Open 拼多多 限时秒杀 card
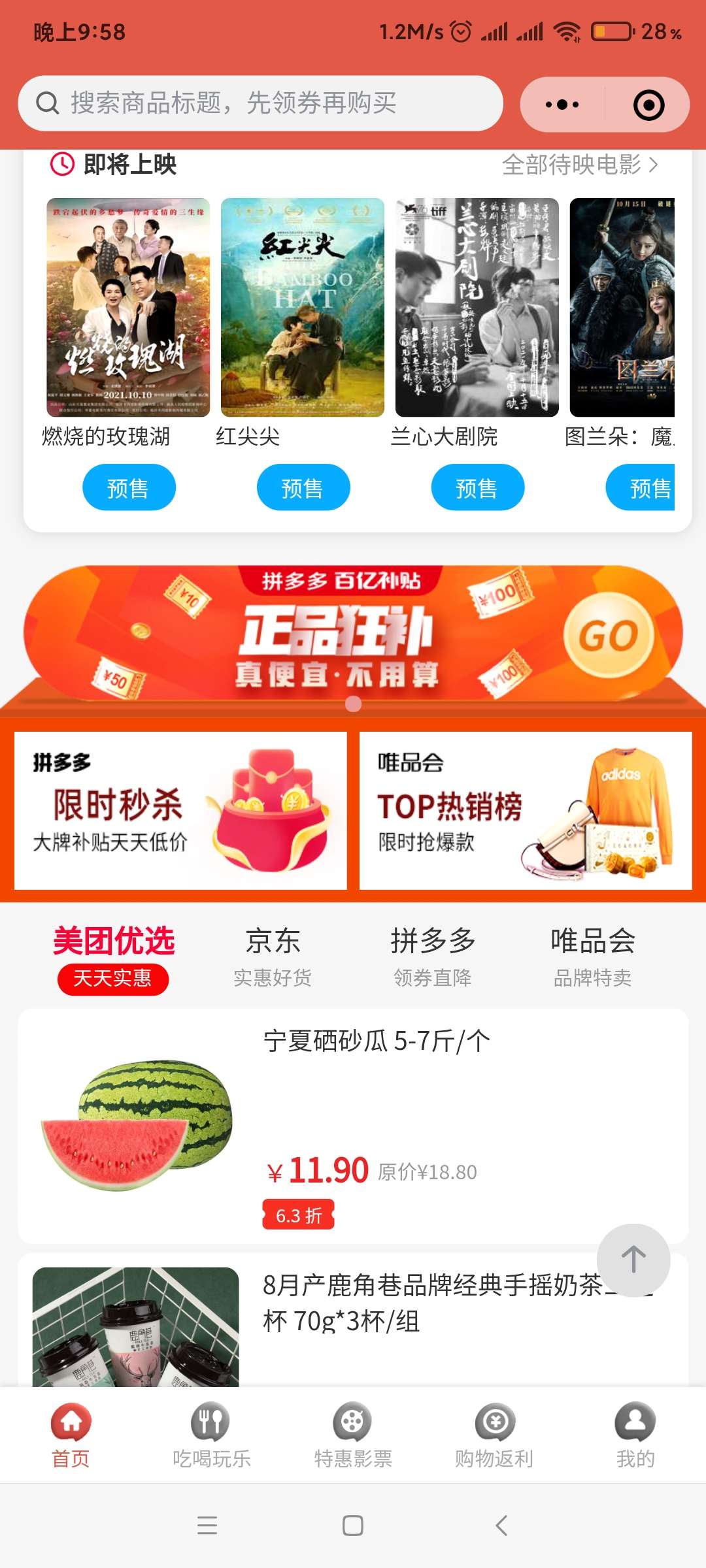 click(180, 810)
